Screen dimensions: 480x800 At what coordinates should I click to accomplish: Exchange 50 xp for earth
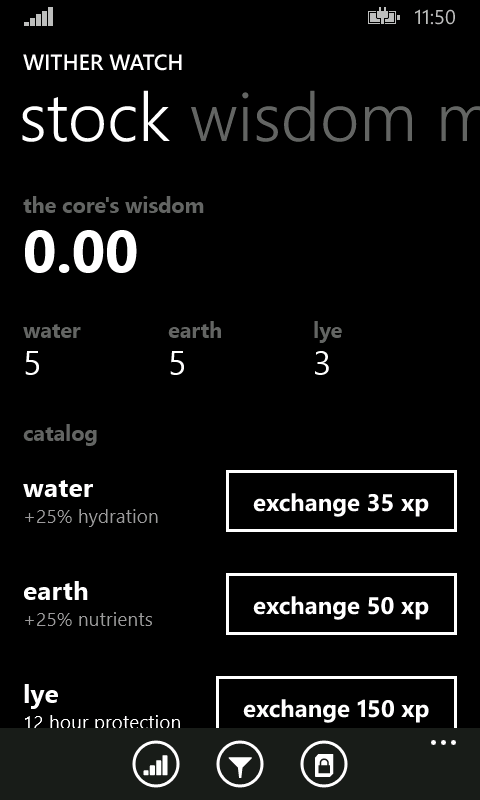click(x=341, y=604)
